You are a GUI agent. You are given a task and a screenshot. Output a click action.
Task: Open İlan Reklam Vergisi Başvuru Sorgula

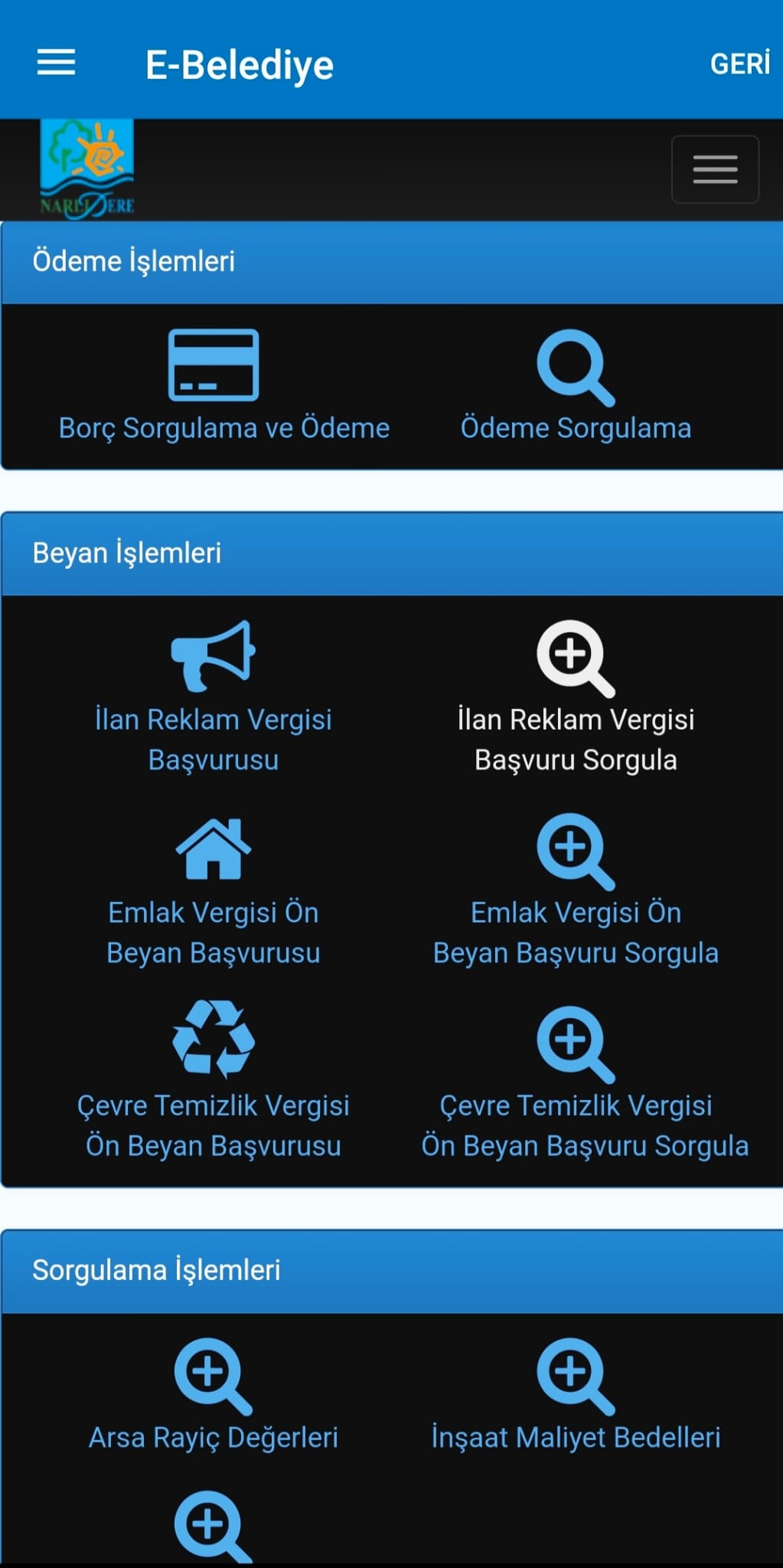coord(576,697)
